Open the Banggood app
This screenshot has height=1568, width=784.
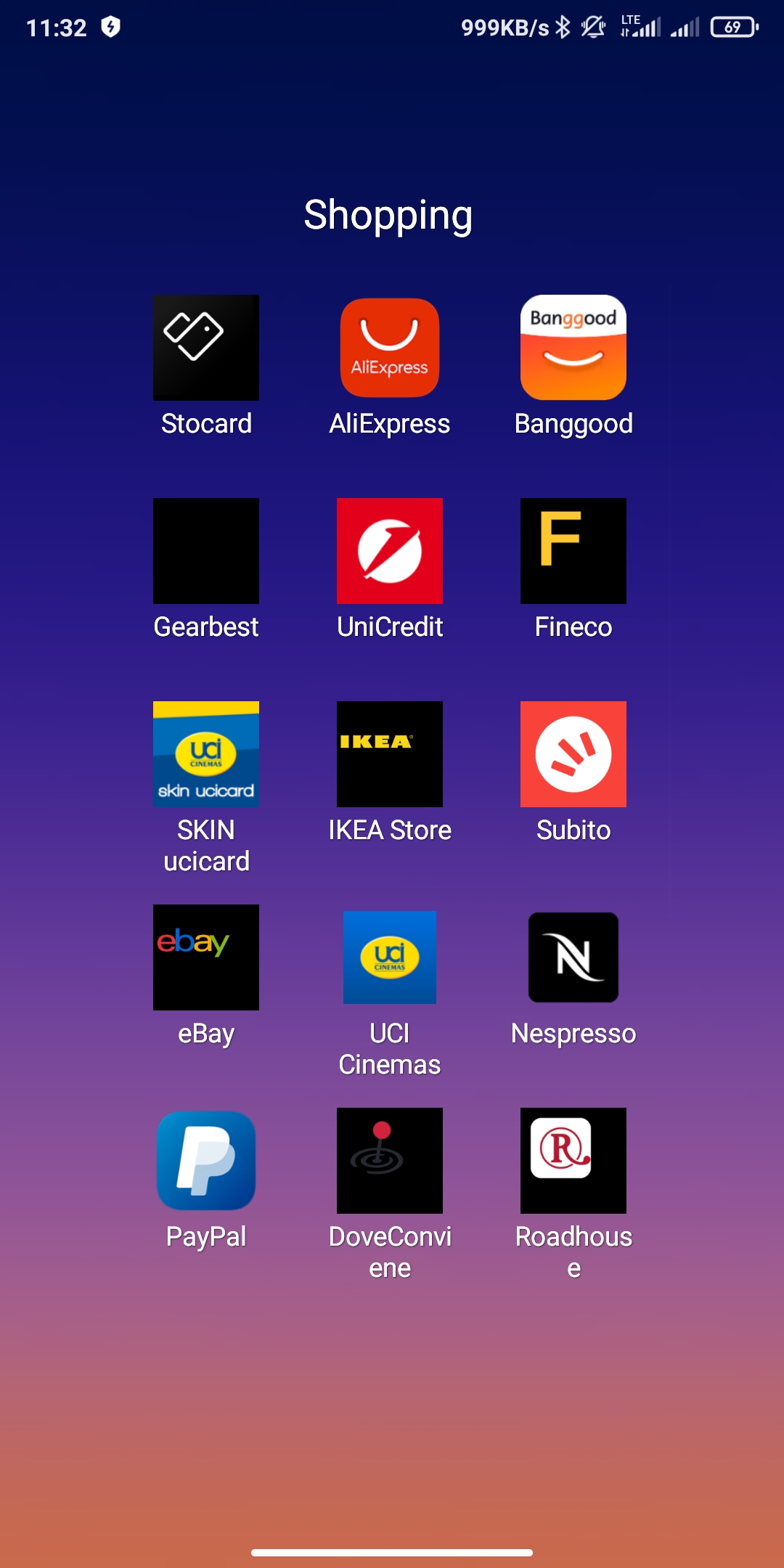pos(573,348)
